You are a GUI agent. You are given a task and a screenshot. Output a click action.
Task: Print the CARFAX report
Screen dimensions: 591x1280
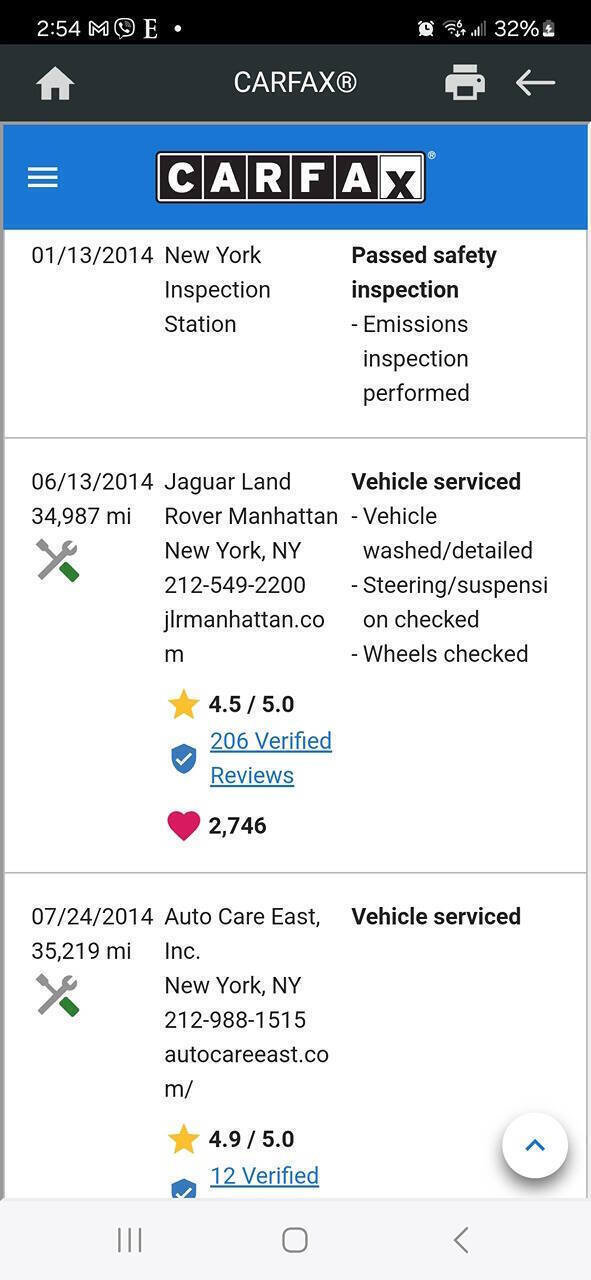coord(465,83)
